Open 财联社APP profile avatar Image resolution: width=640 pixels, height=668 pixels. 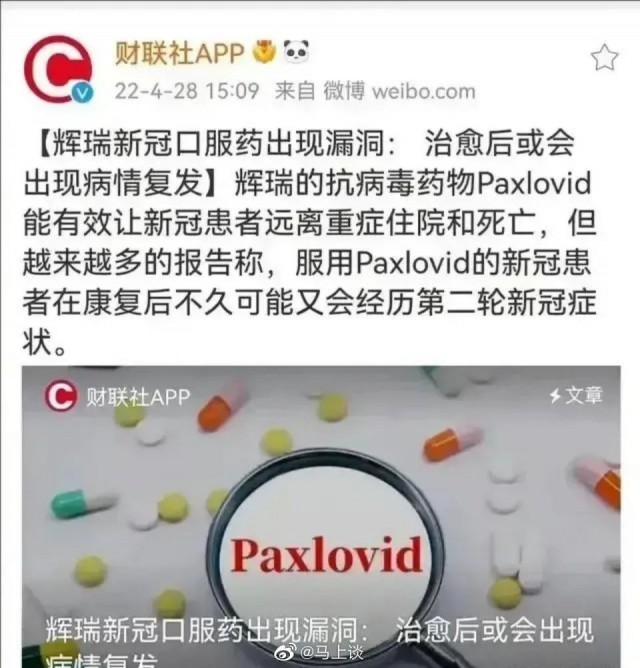(x=58, y=69)
